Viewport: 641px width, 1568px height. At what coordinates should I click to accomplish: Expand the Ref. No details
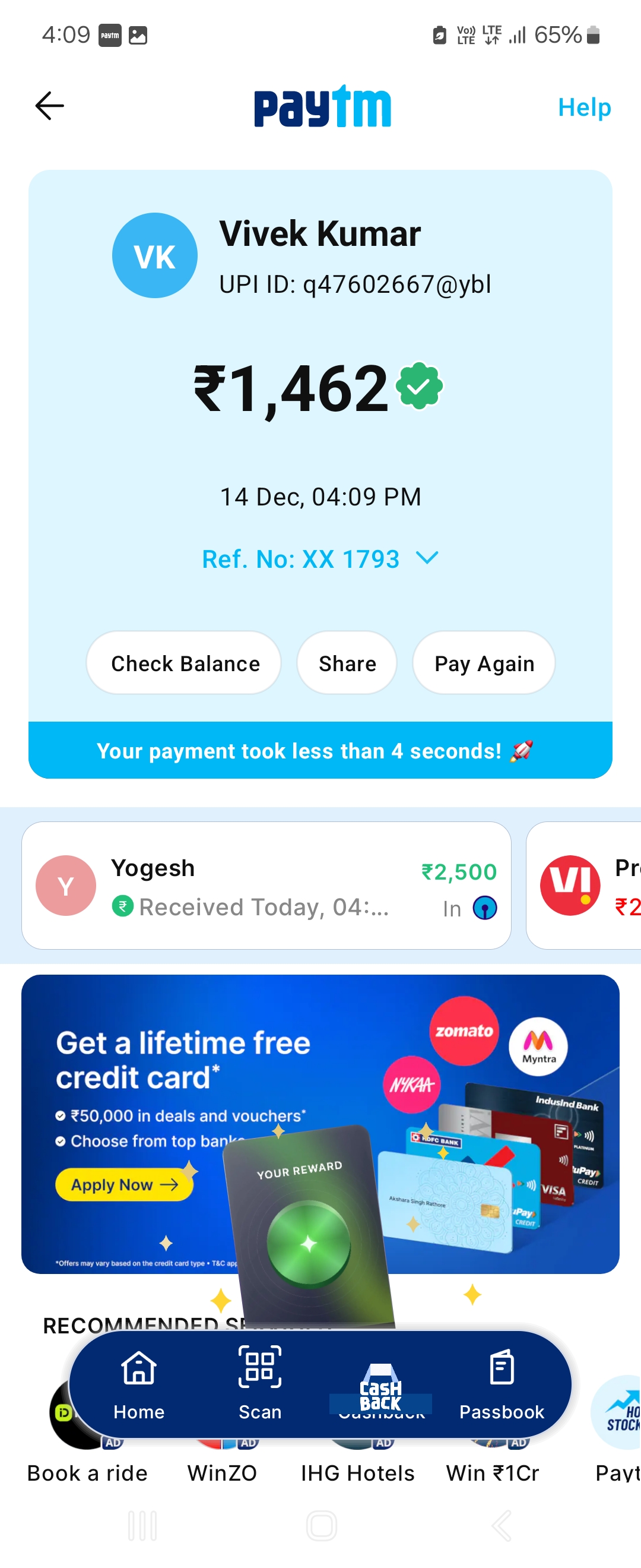[320, 559]
